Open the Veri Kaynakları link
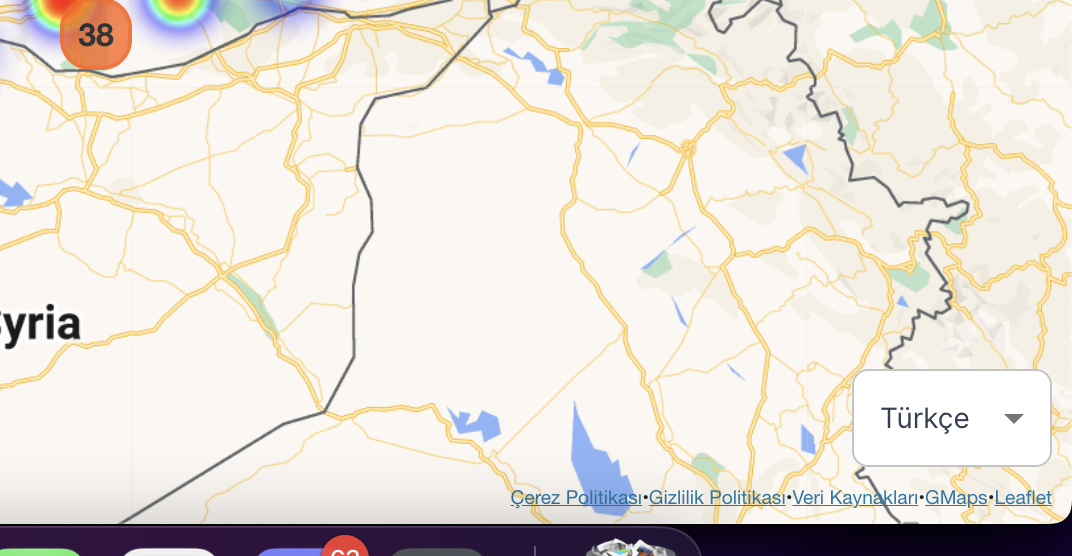This screenshot has height=556, width=1072. [855, 497]
